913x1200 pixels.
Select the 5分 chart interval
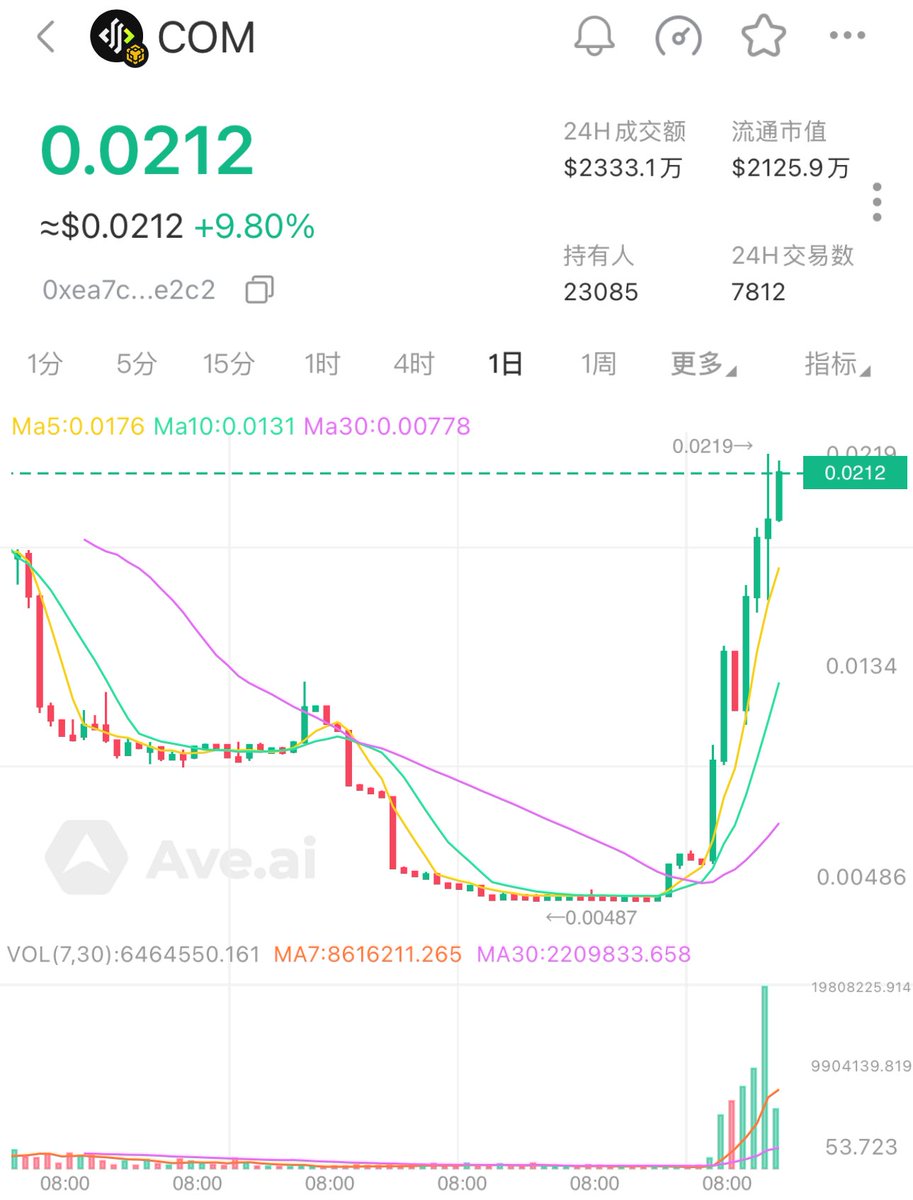click(x=136, y=364)
